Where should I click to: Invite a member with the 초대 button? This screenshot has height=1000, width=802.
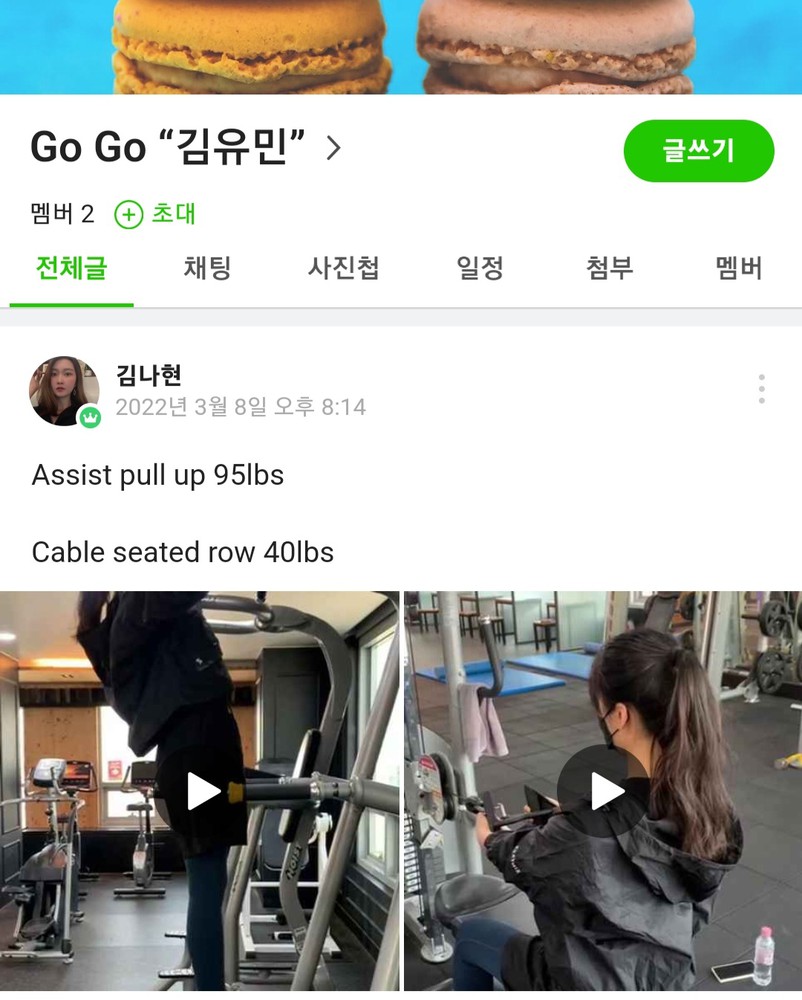coord(155,214)
